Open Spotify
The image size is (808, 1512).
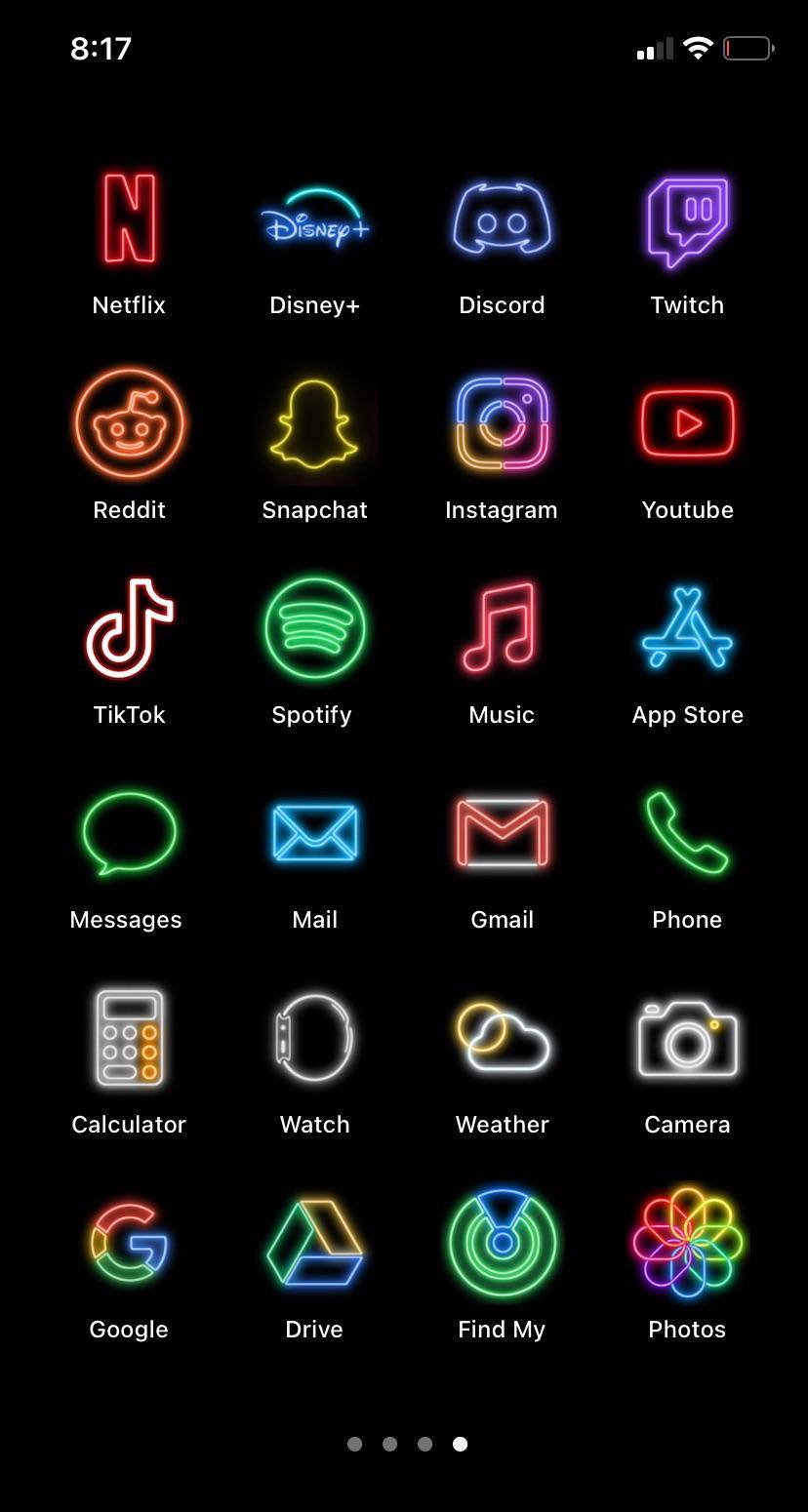coord(312,628)
